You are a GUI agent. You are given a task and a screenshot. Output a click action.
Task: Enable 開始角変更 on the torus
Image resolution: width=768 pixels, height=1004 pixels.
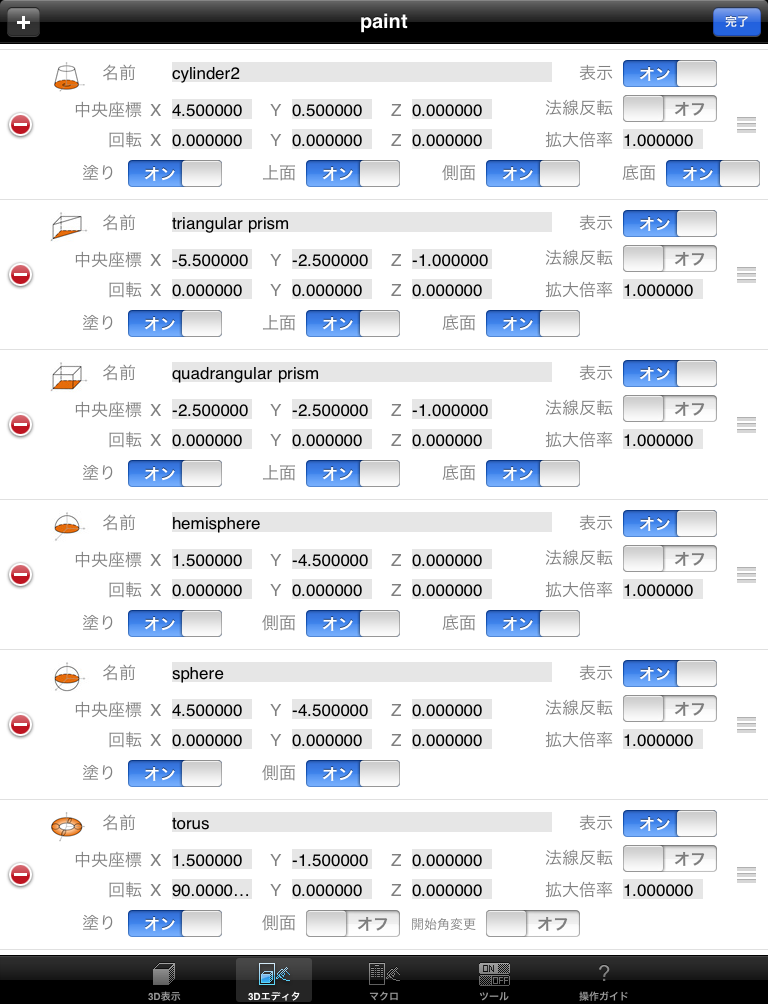[x=532, y=923]
